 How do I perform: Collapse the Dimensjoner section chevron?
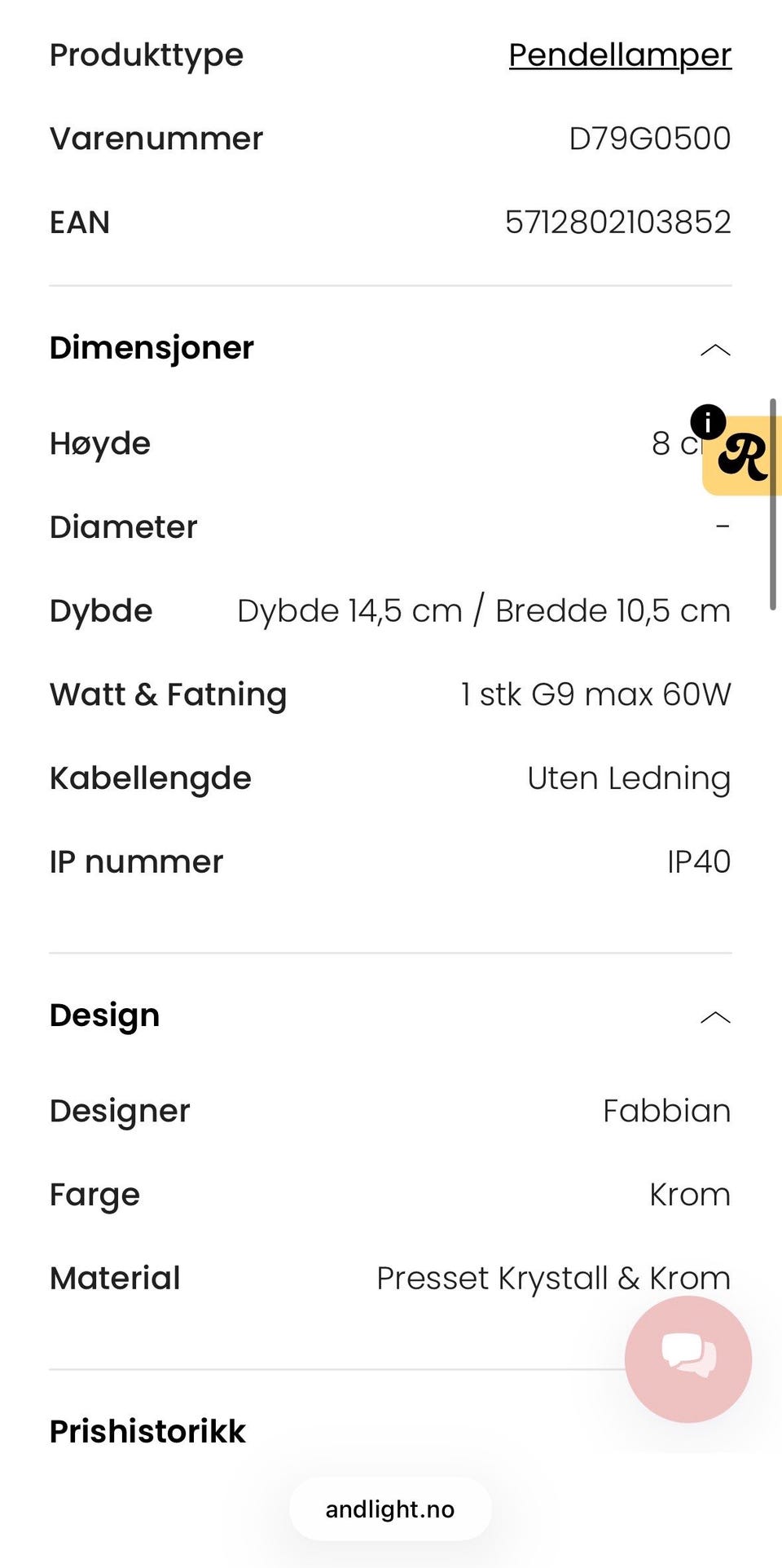(x=714, y=349)
